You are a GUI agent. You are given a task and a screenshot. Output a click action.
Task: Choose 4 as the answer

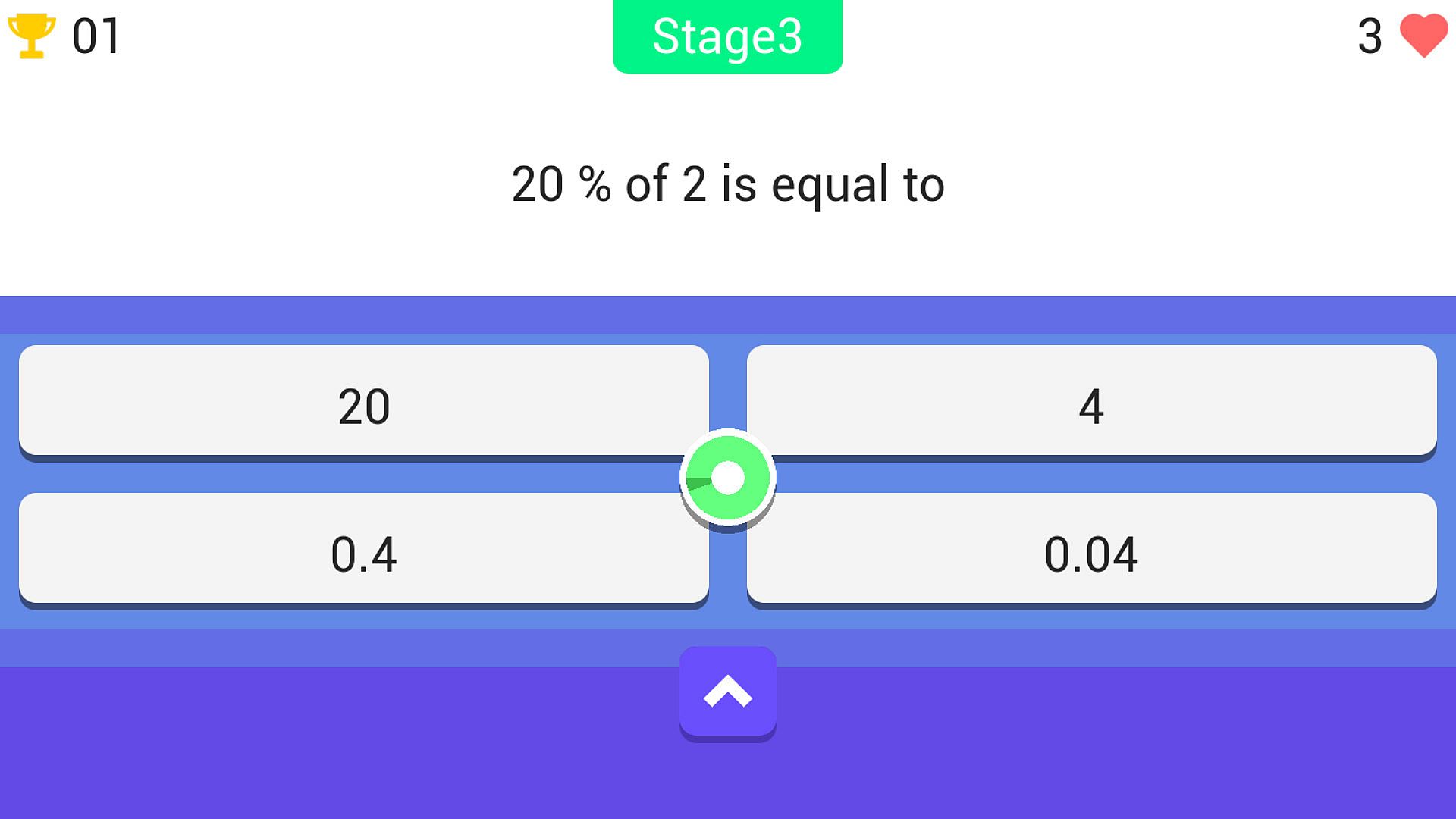coord(1090,402)
